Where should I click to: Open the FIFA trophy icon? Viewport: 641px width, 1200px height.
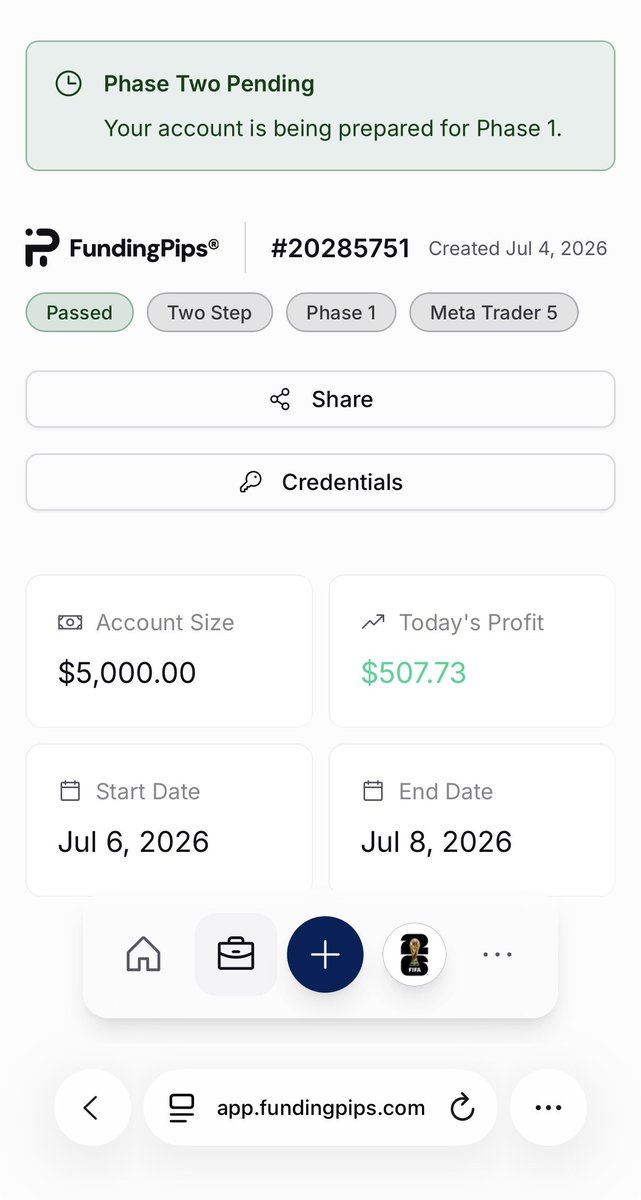point(414,954)
